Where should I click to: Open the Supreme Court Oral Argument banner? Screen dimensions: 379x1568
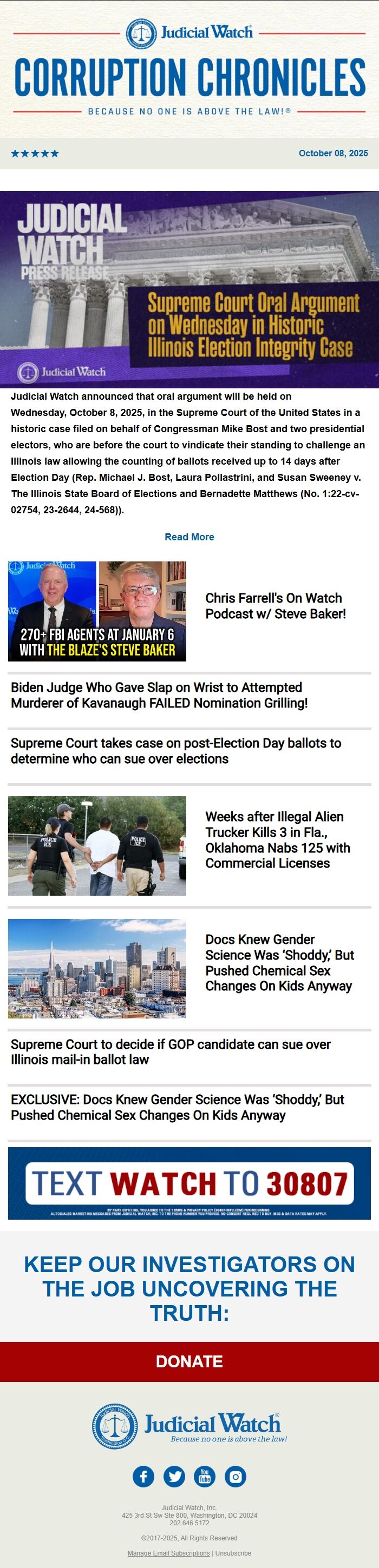[190, 290]
